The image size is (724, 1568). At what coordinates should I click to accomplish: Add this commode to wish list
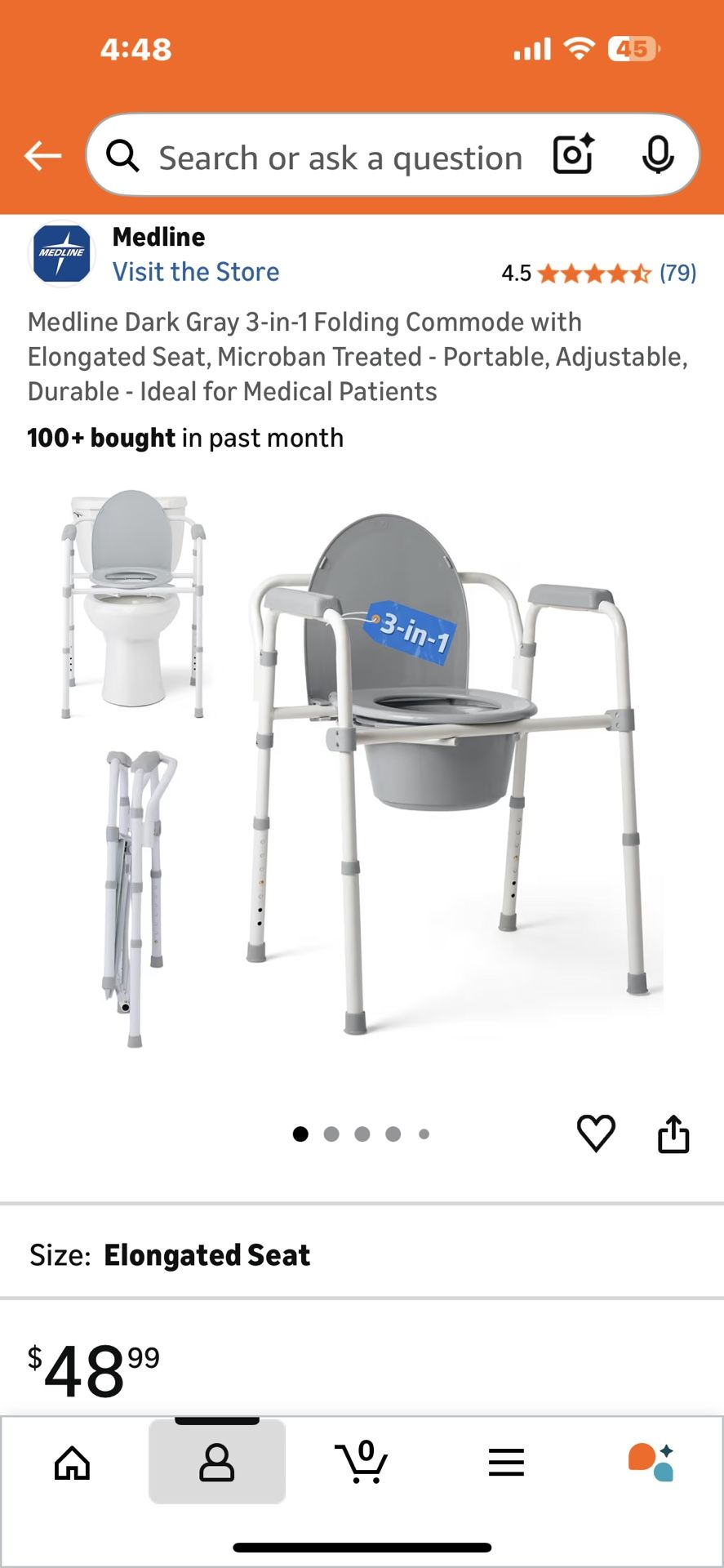click(x=596, y=1134)
